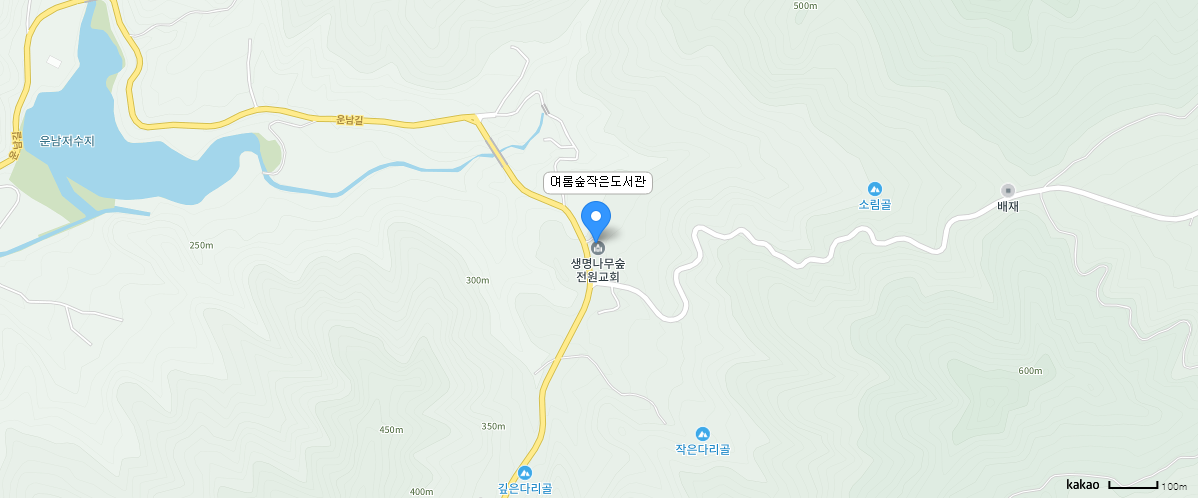Tap the 깊은다리골 campsite icon

pyautogui.click(x=525, y=472)
